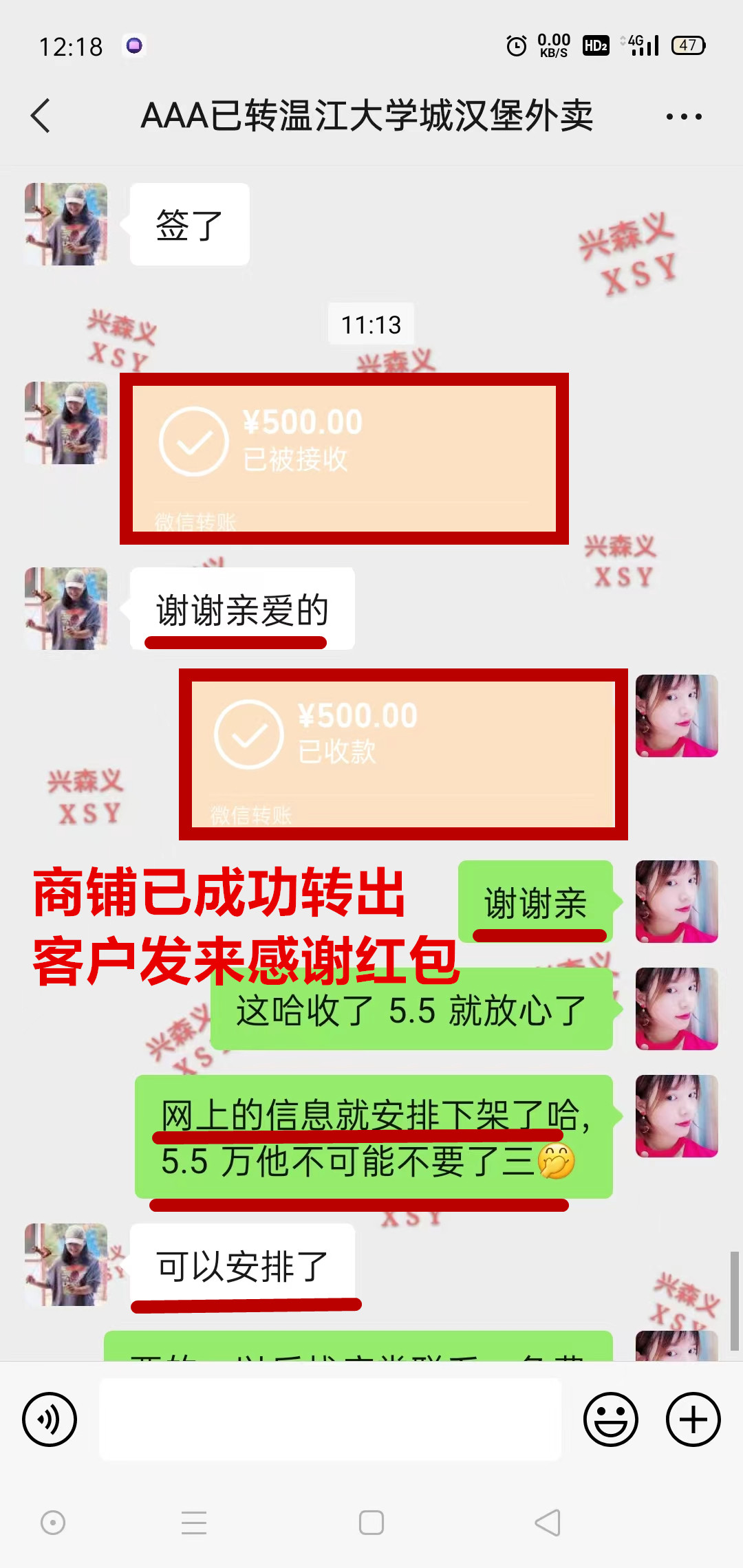The image size is (743, 1568).
Task: Tap system back triangle button
Action: pos(548,1523)
